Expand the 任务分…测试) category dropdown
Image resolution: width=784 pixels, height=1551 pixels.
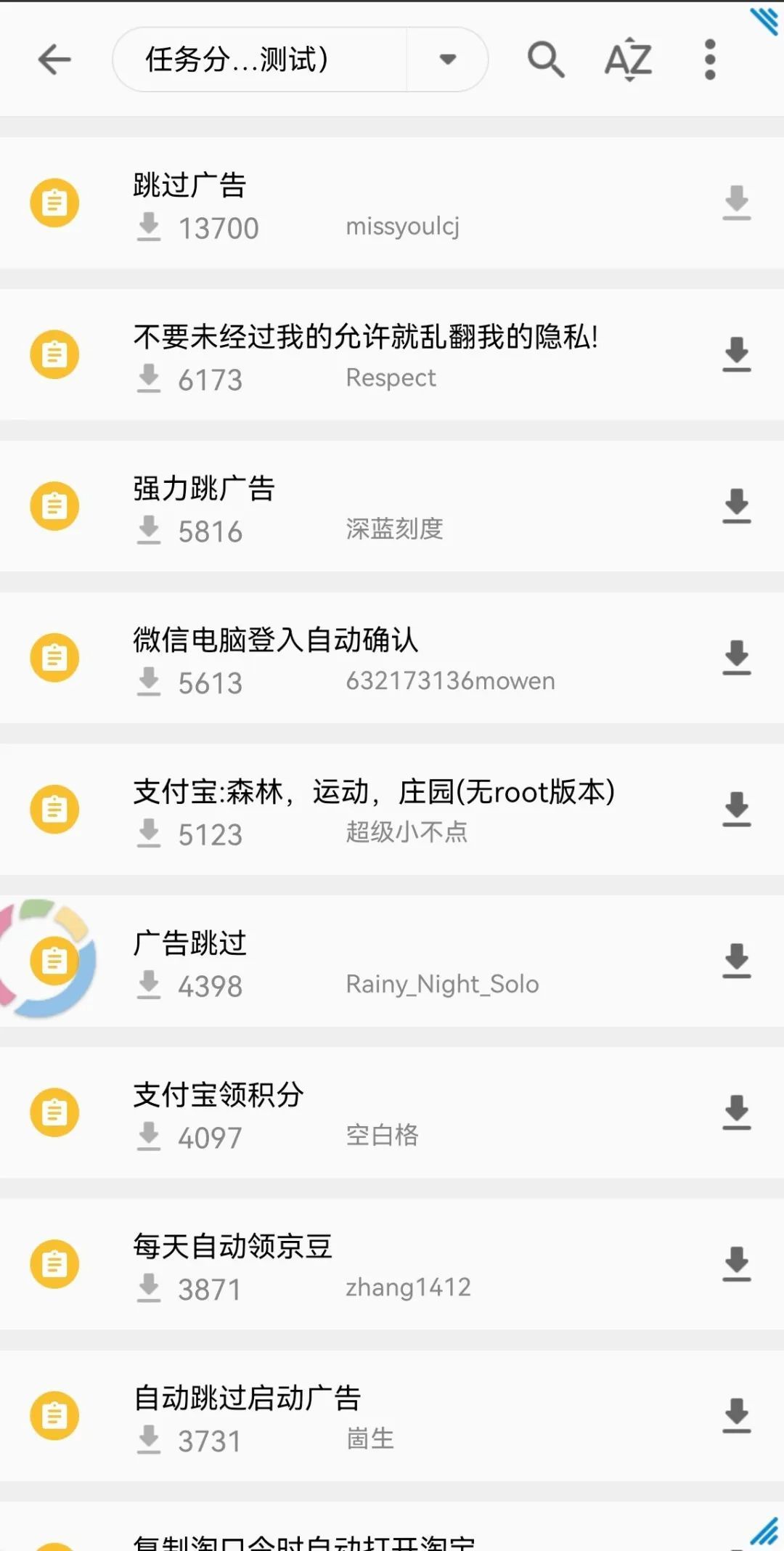(x=447, y=60)
